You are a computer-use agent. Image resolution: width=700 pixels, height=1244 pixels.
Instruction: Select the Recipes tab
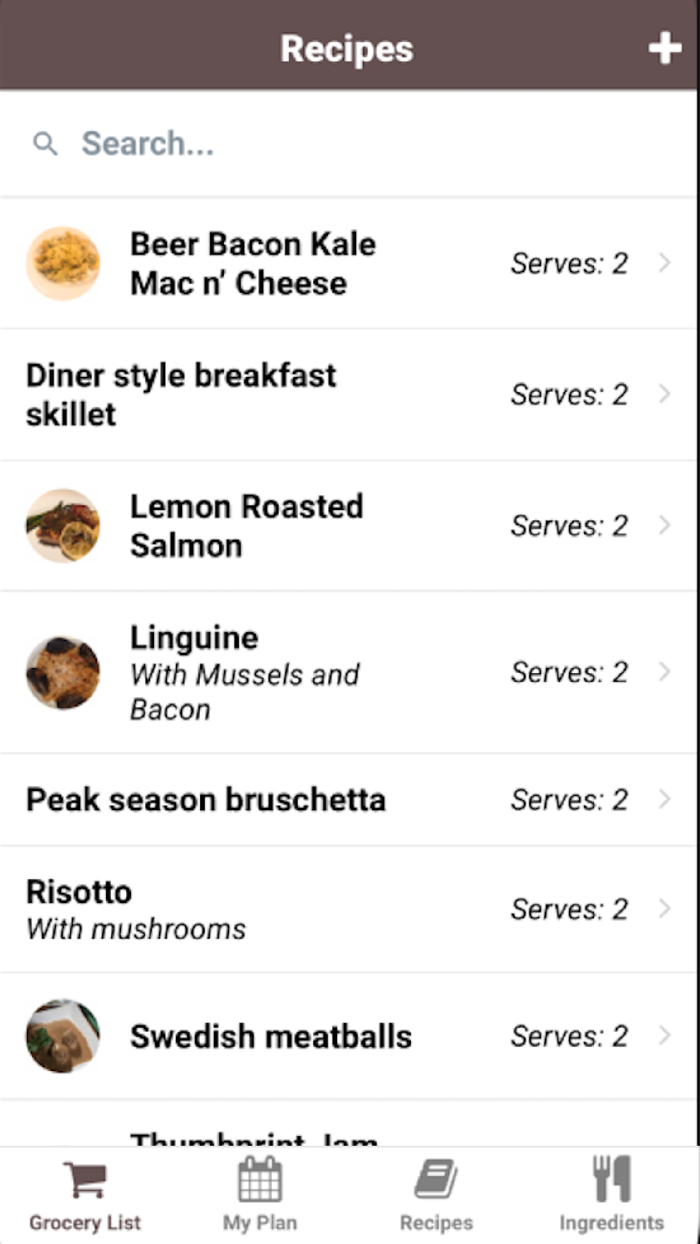[x=436, y=1196]
